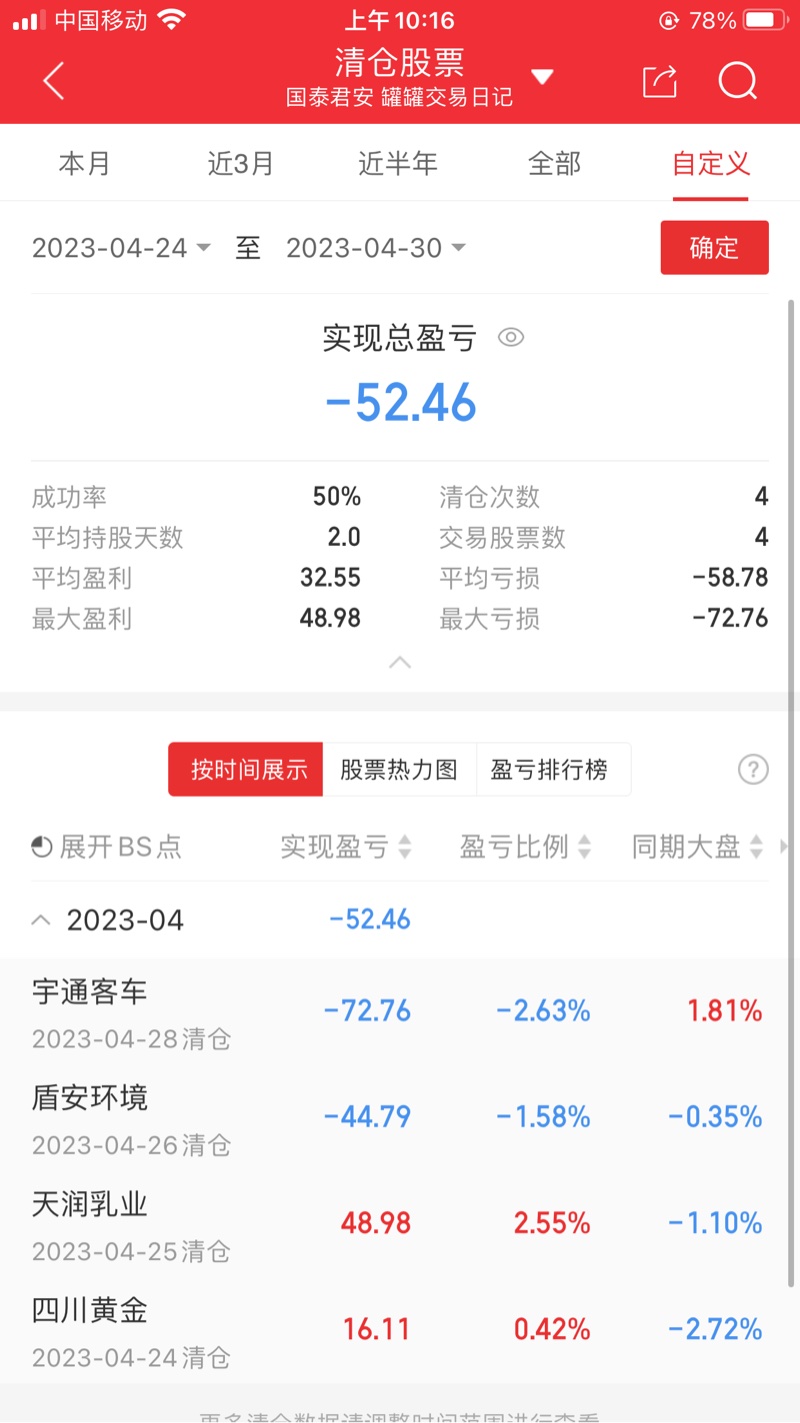Open the 宇通客车 trade record
800x1423 pixels.
400,1012
